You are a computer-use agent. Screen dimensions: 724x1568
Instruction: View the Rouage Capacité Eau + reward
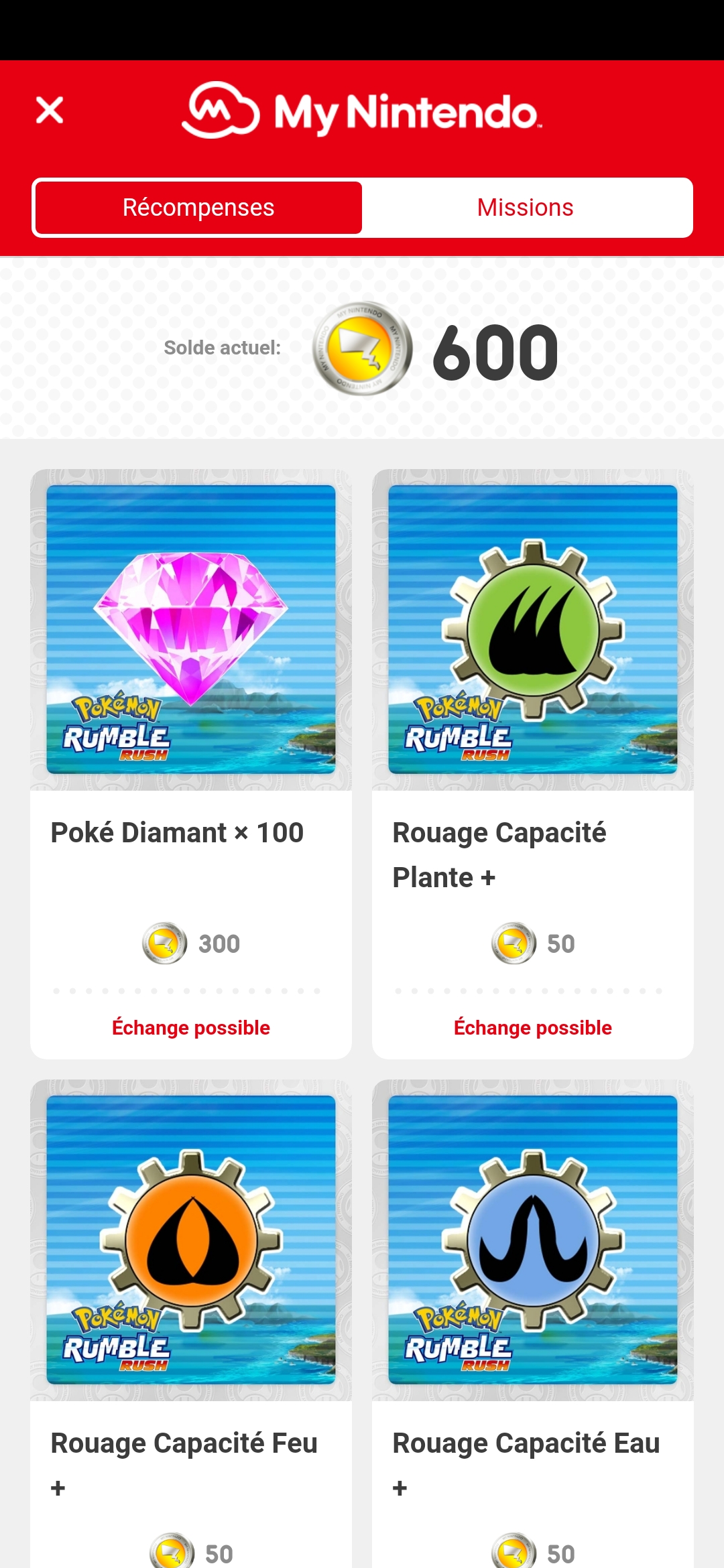pos(533,1327)
